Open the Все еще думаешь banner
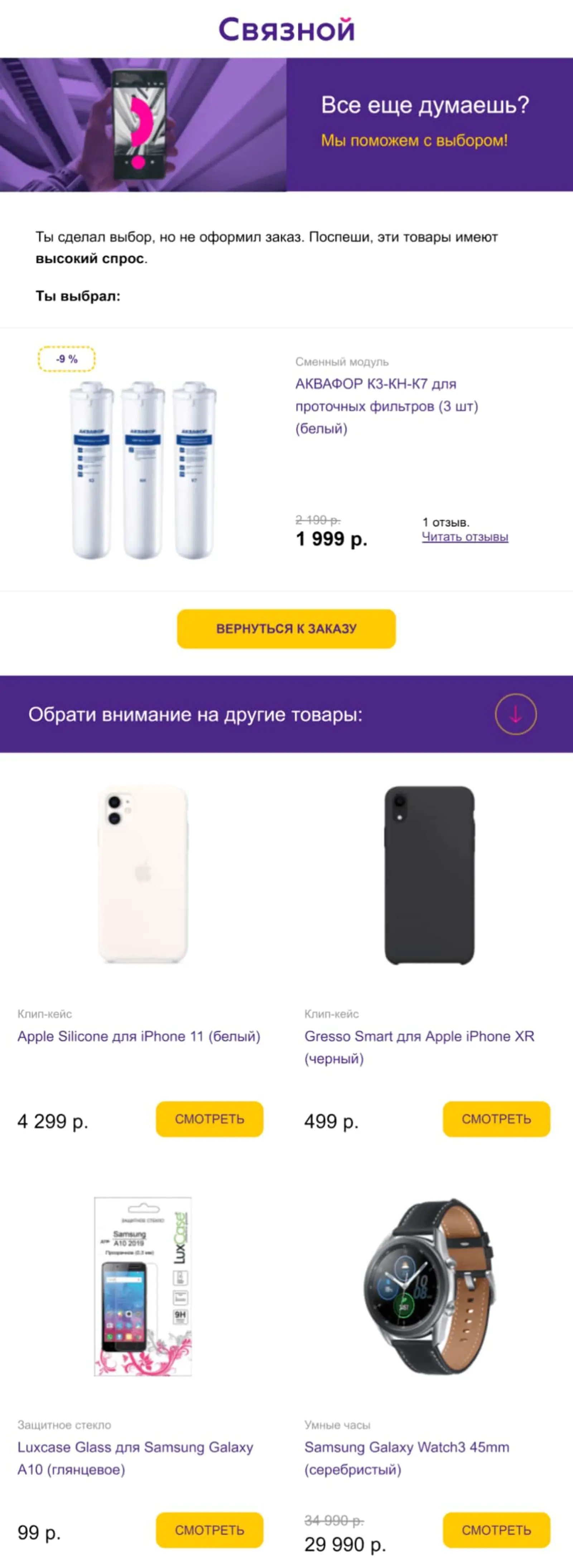Viewport: 573px width, 1568px height. tap(286, 125)
